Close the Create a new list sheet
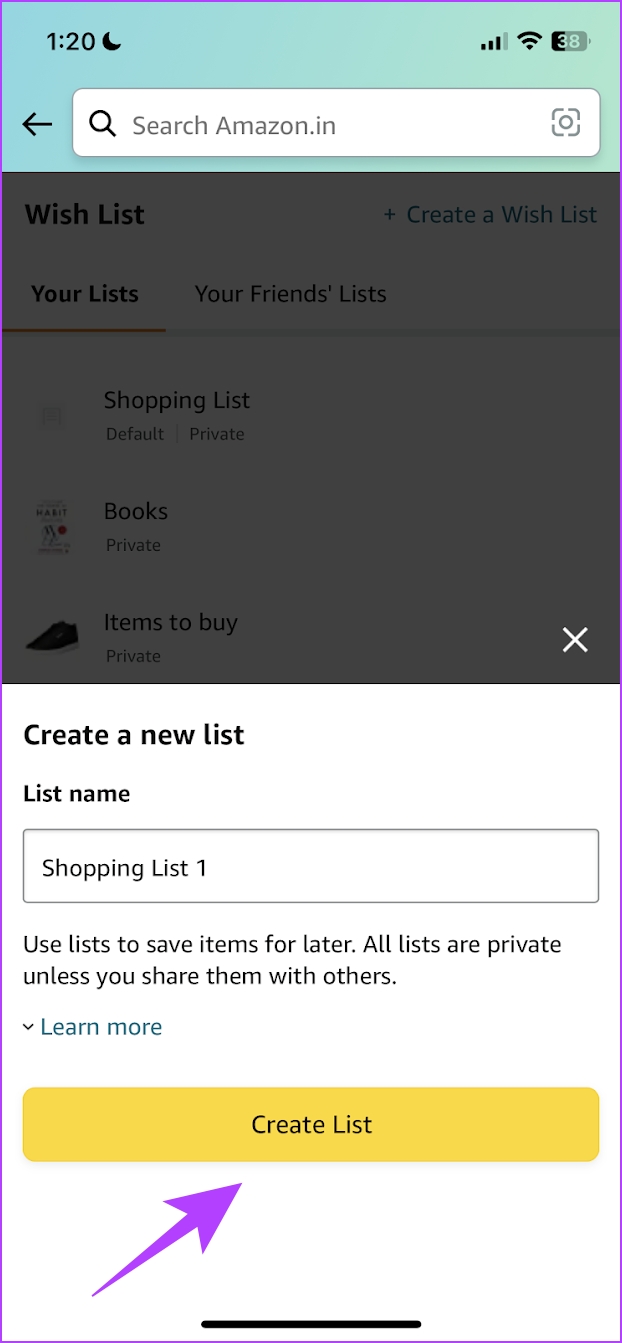Image resolution: width=622 pixels, height=1343 pixels. tap(575, 640)
